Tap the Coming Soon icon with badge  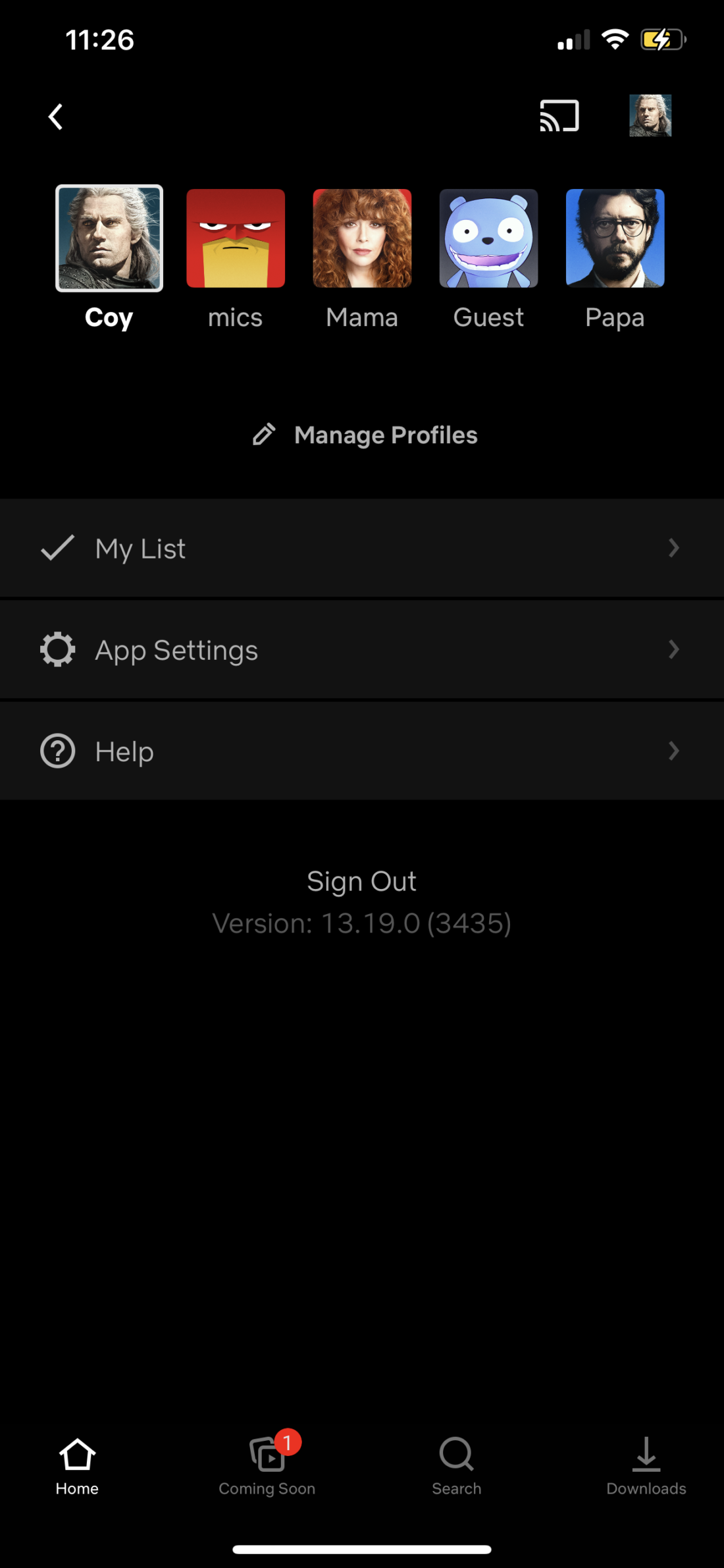click(x=267, y=1457)
